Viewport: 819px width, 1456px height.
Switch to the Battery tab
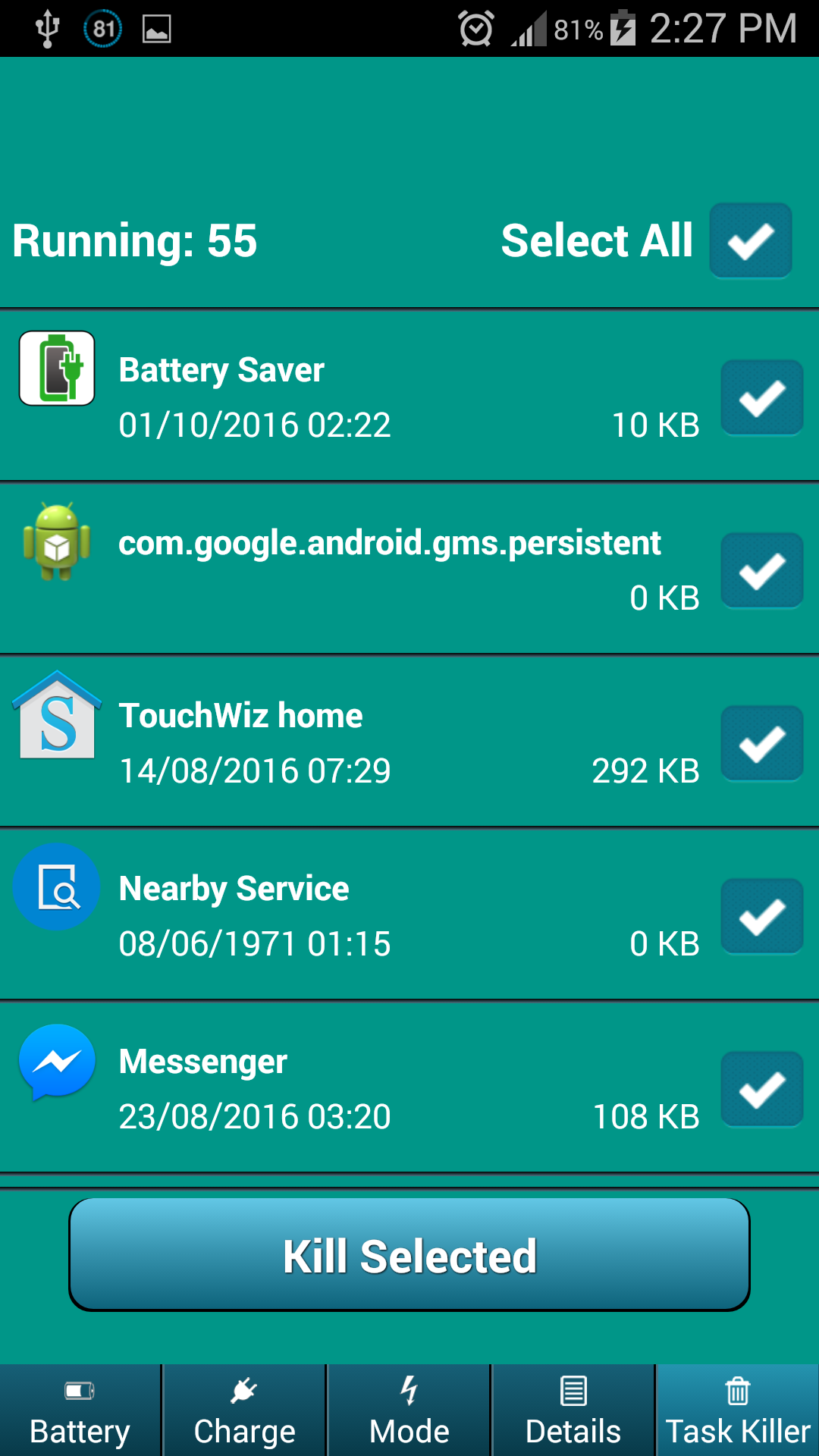pos(80,1410)
